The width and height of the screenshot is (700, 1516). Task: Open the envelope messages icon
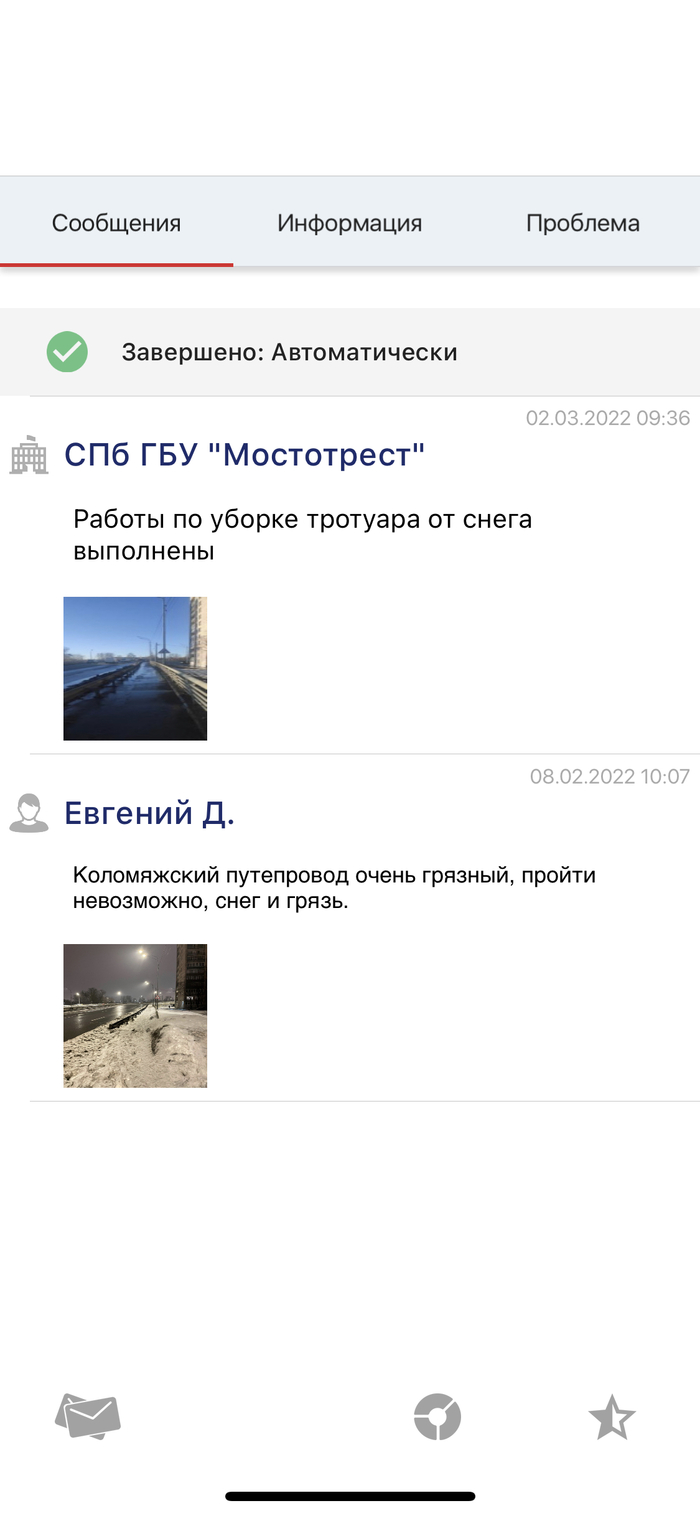[x=88, y=1417]
